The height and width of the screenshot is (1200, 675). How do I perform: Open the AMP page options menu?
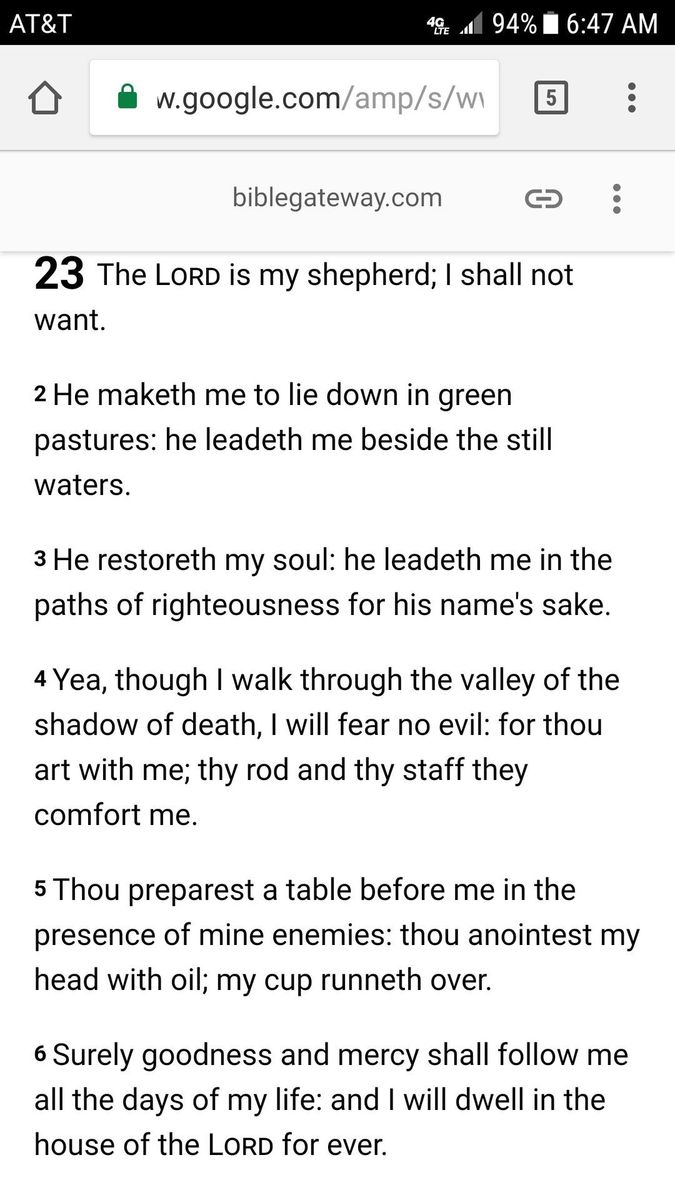pos(617,199)
